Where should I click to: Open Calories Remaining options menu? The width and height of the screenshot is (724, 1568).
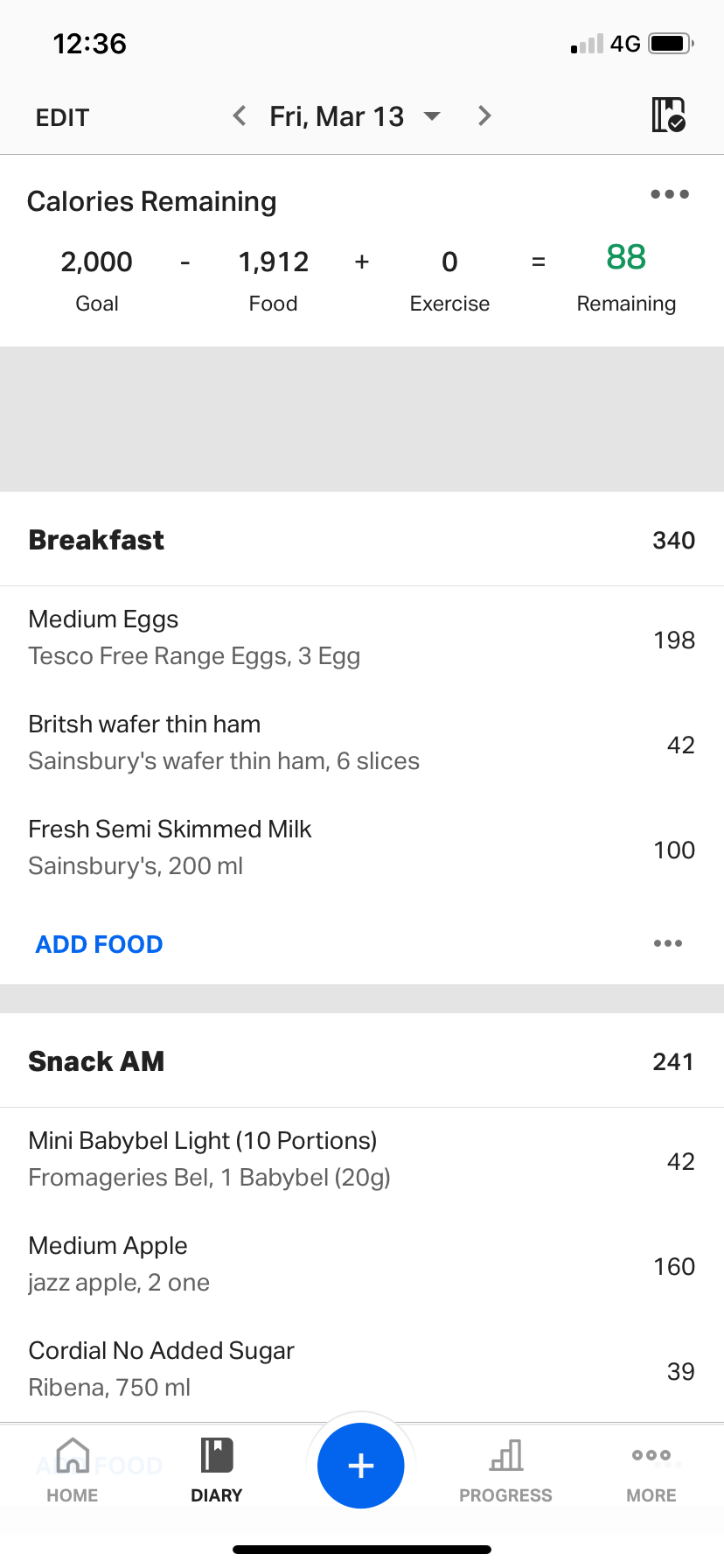click(x=670, y=194)
